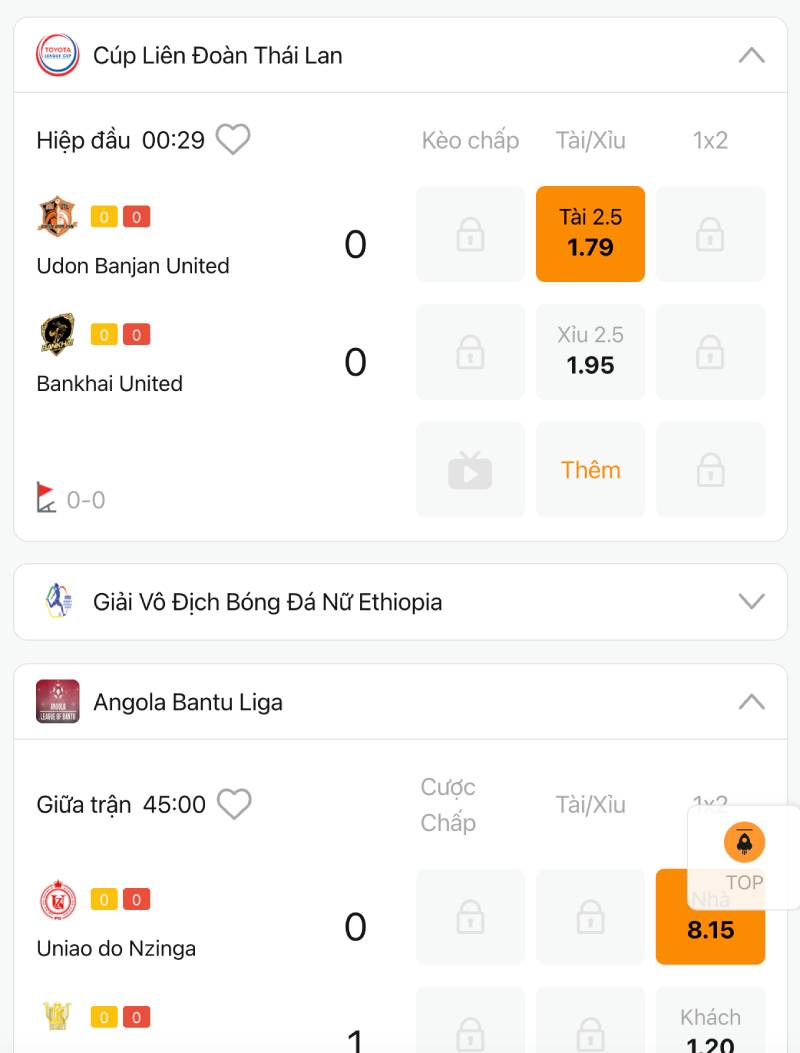Image resolution: width=800 pixels, height=1053 pixels.
Task: Select the 1x2 market column header
Action: 711,140
